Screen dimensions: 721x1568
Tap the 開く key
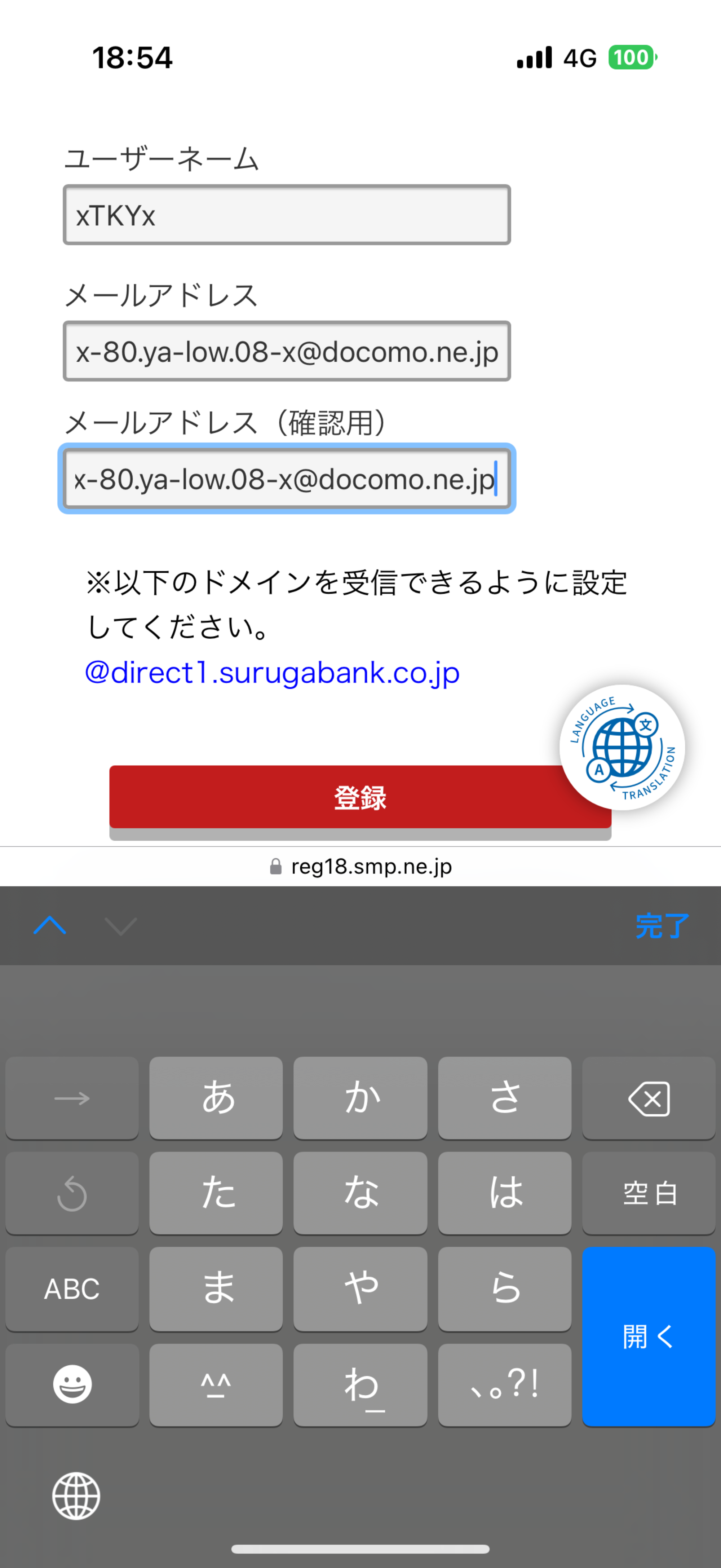(x=649, y=1337)
